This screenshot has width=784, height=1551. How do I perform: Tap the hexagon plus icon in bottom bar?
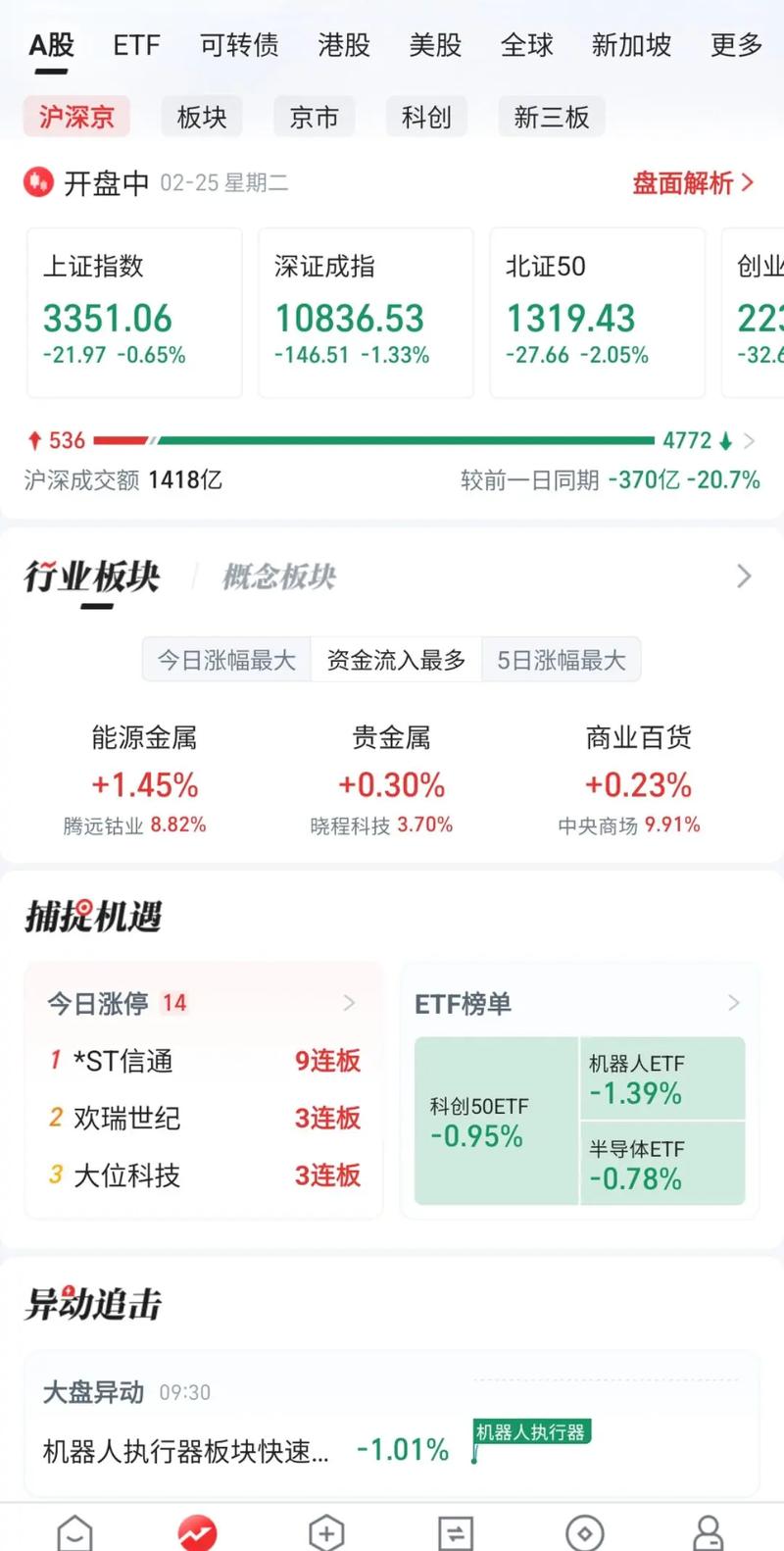(x=326, y=1529)
